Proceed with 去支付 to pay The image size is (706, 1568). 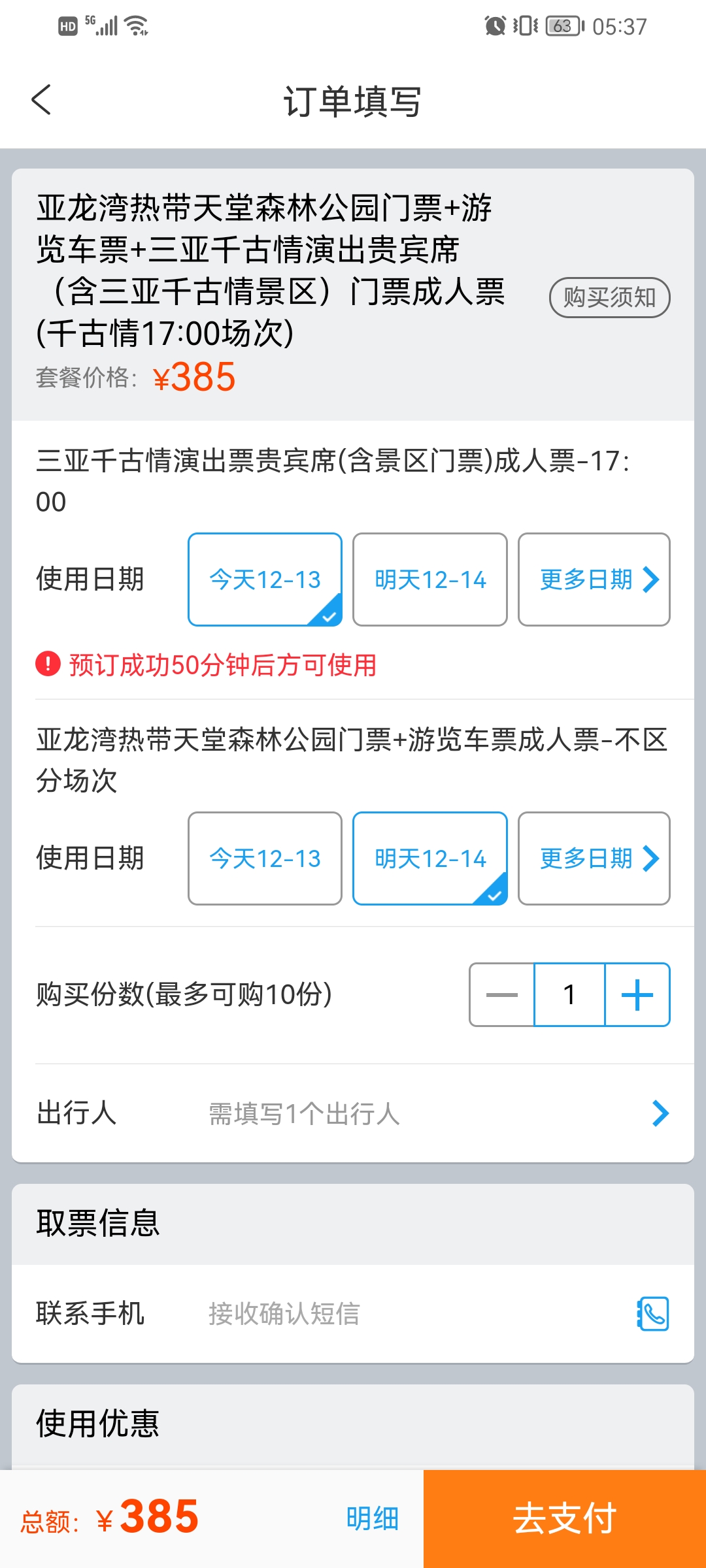(565, 1519)
